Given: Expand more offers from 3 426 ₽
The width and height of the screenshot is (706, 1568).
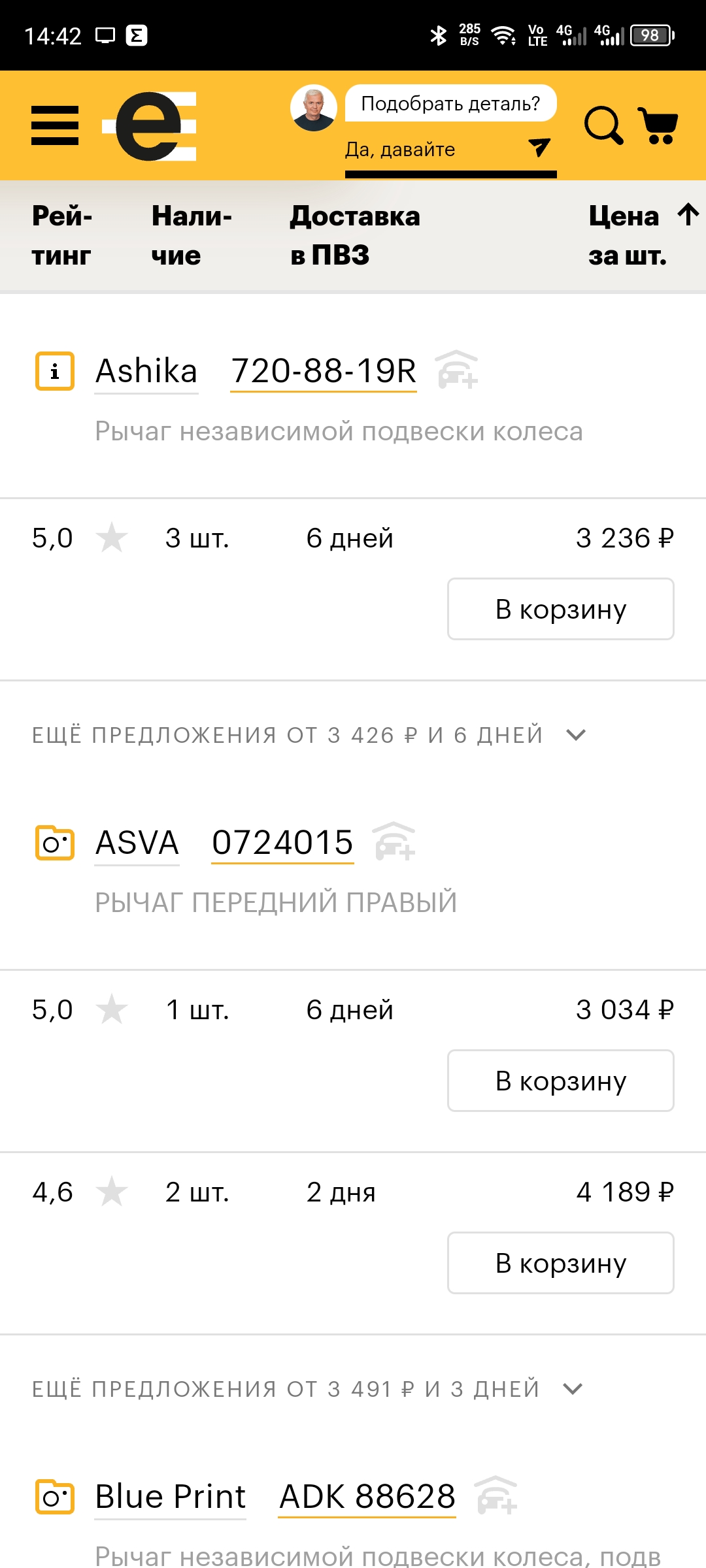Looking at the screenshot, I should (309, 735).
